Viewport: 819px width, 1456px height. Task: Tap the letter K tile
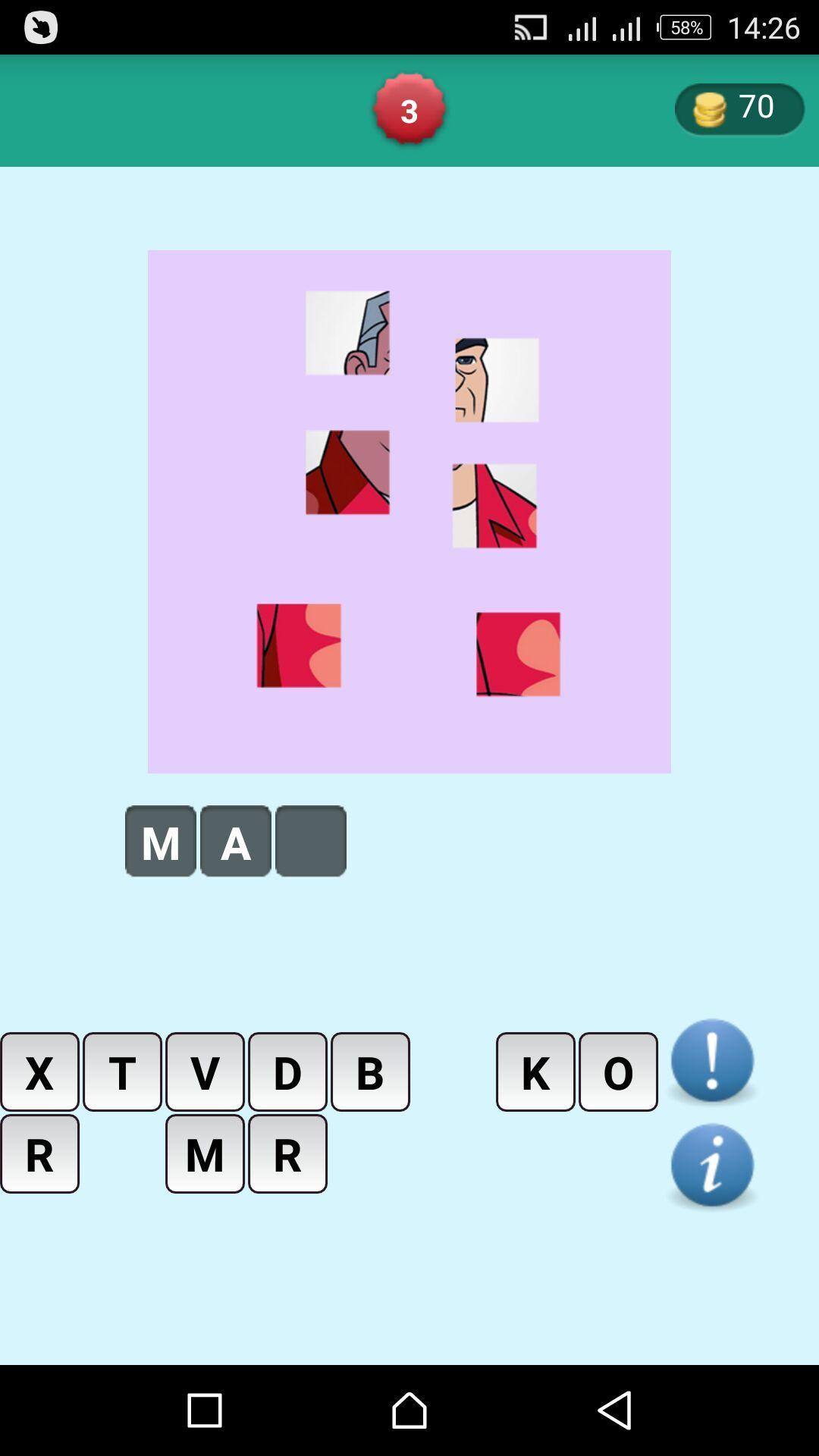point(535,1072)
